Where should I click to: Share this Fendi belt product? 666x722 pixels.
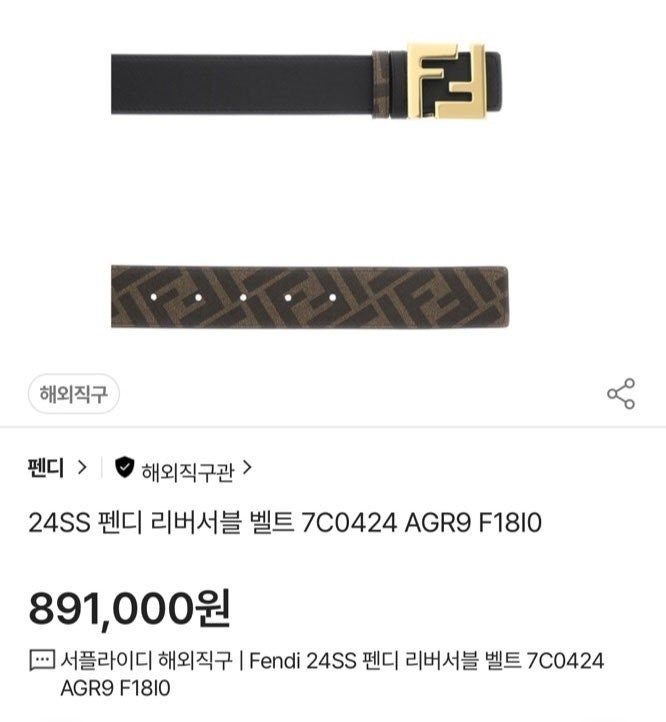coord(621,394)
